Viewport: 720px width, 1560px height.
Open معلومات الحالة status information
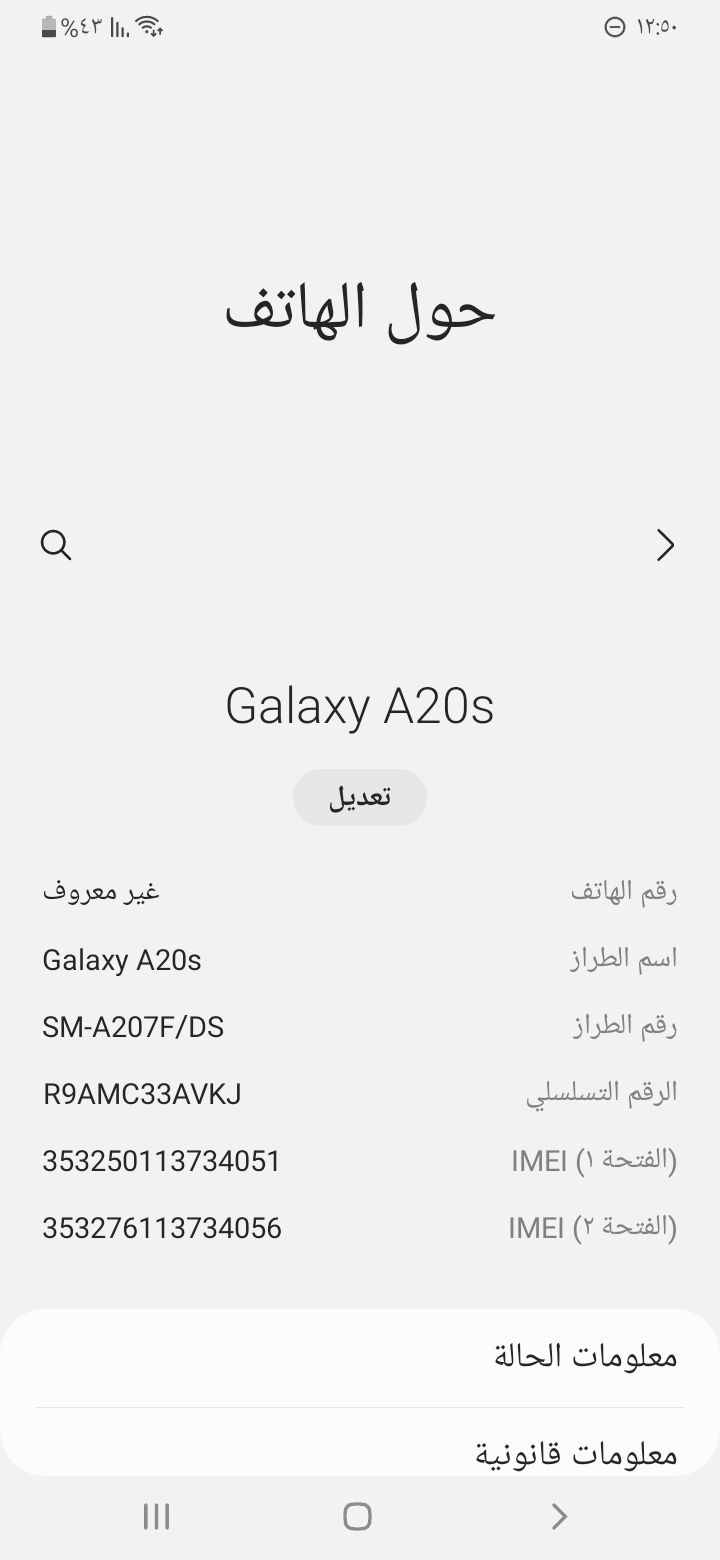[360, 1357]
